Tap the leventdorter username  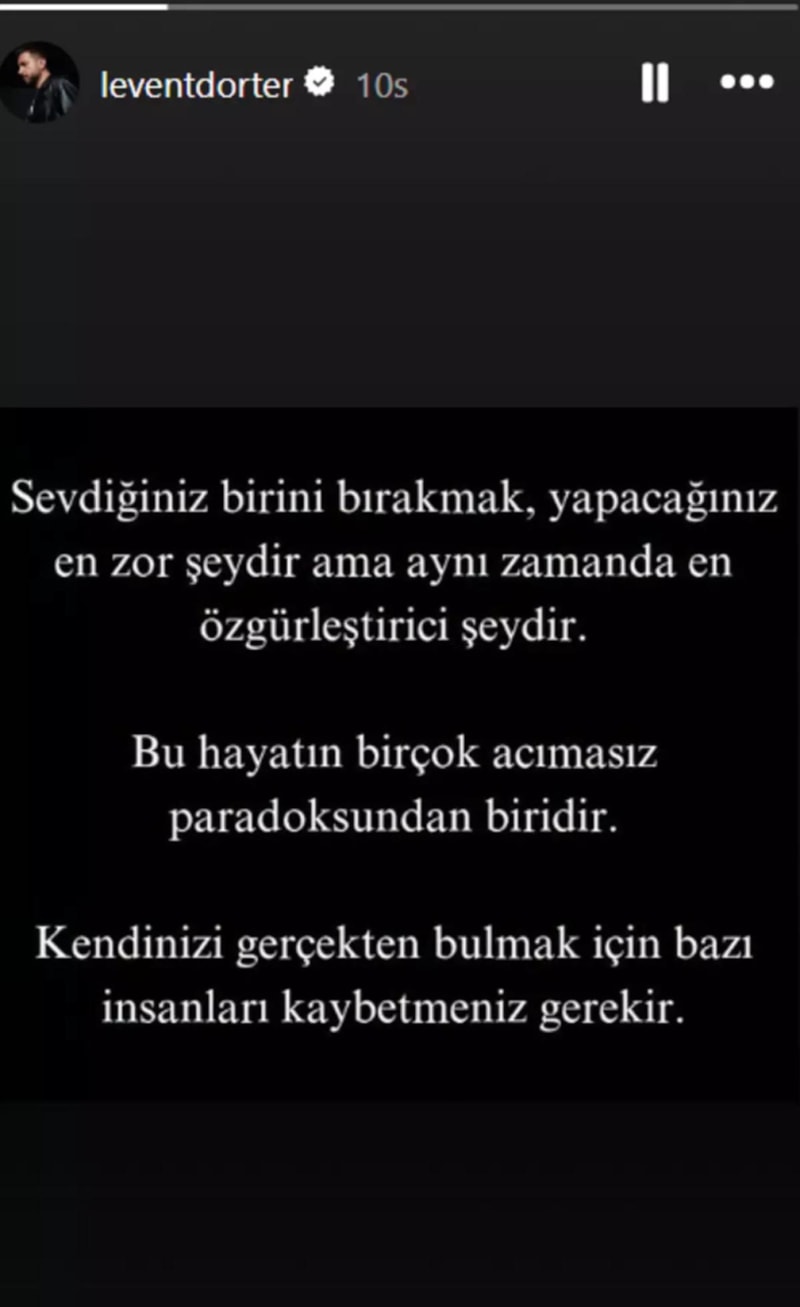point(196,85)
